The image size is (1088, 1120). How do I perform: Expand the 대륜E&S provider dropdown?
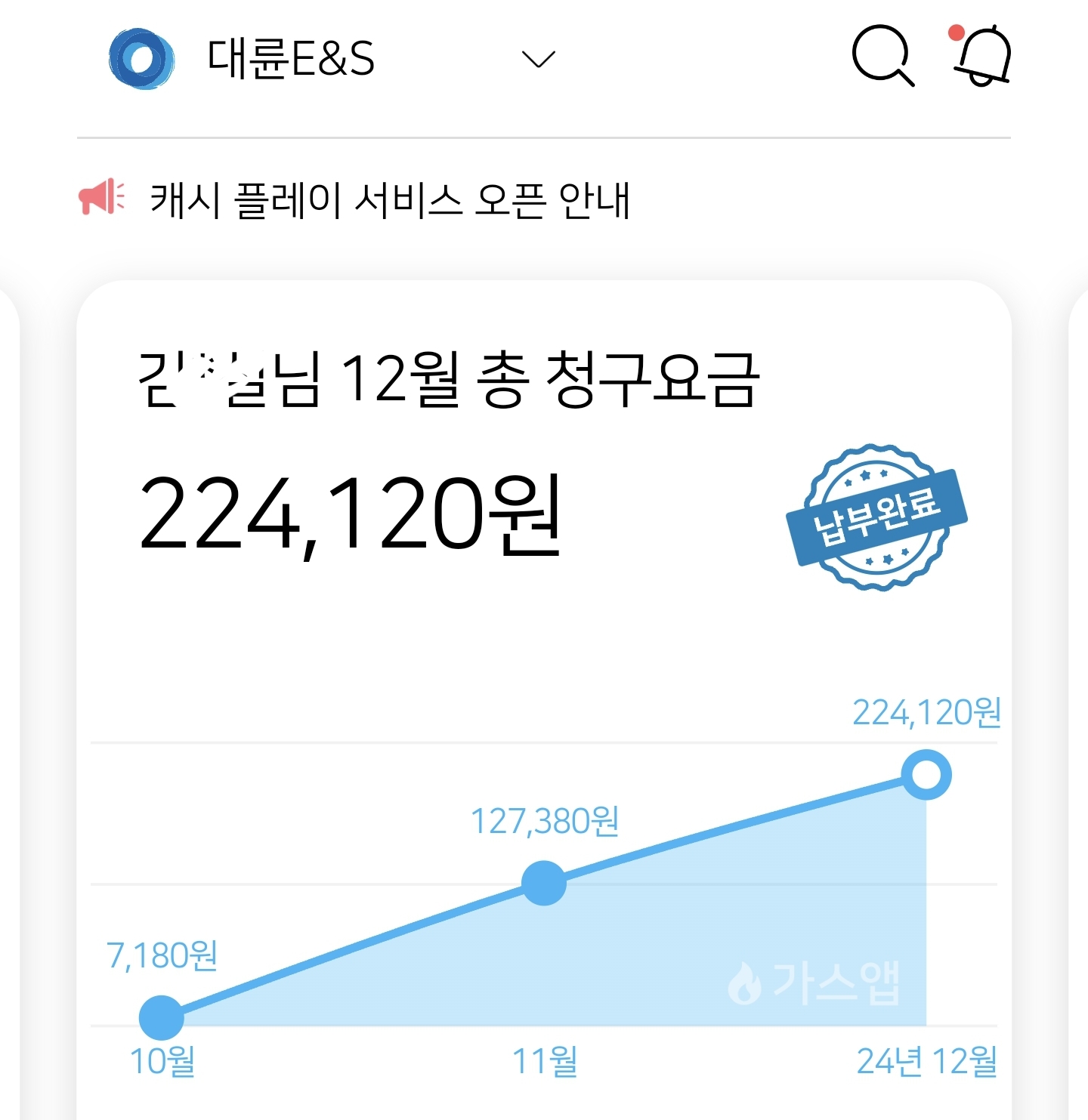click(x=539, y=59)
